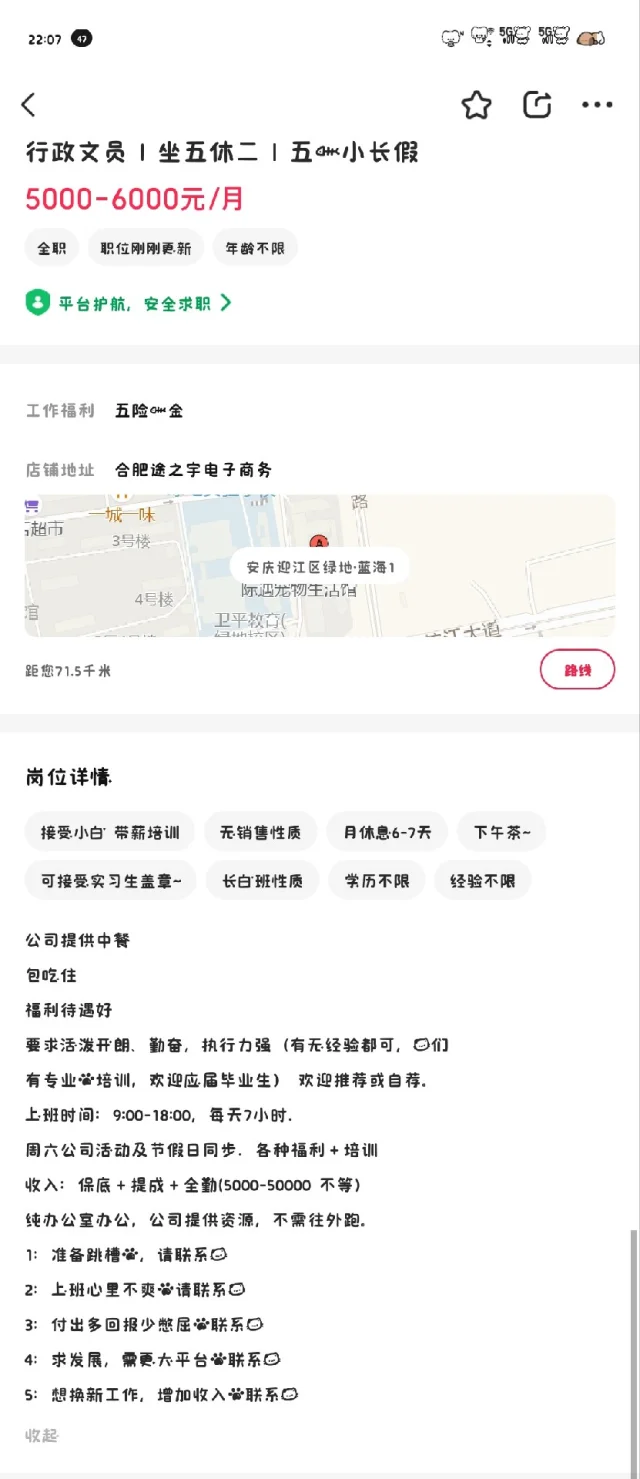Go back to the previous page

point(29,104)
